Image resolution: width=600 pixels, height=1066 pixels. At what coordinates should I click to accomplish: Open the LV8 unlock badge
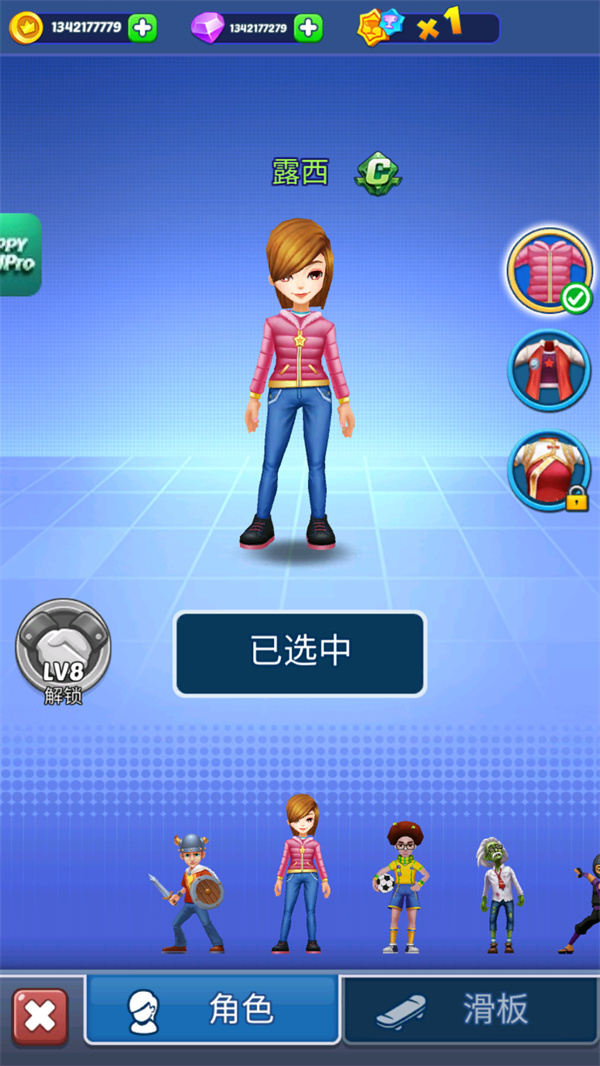pos(63,650)
